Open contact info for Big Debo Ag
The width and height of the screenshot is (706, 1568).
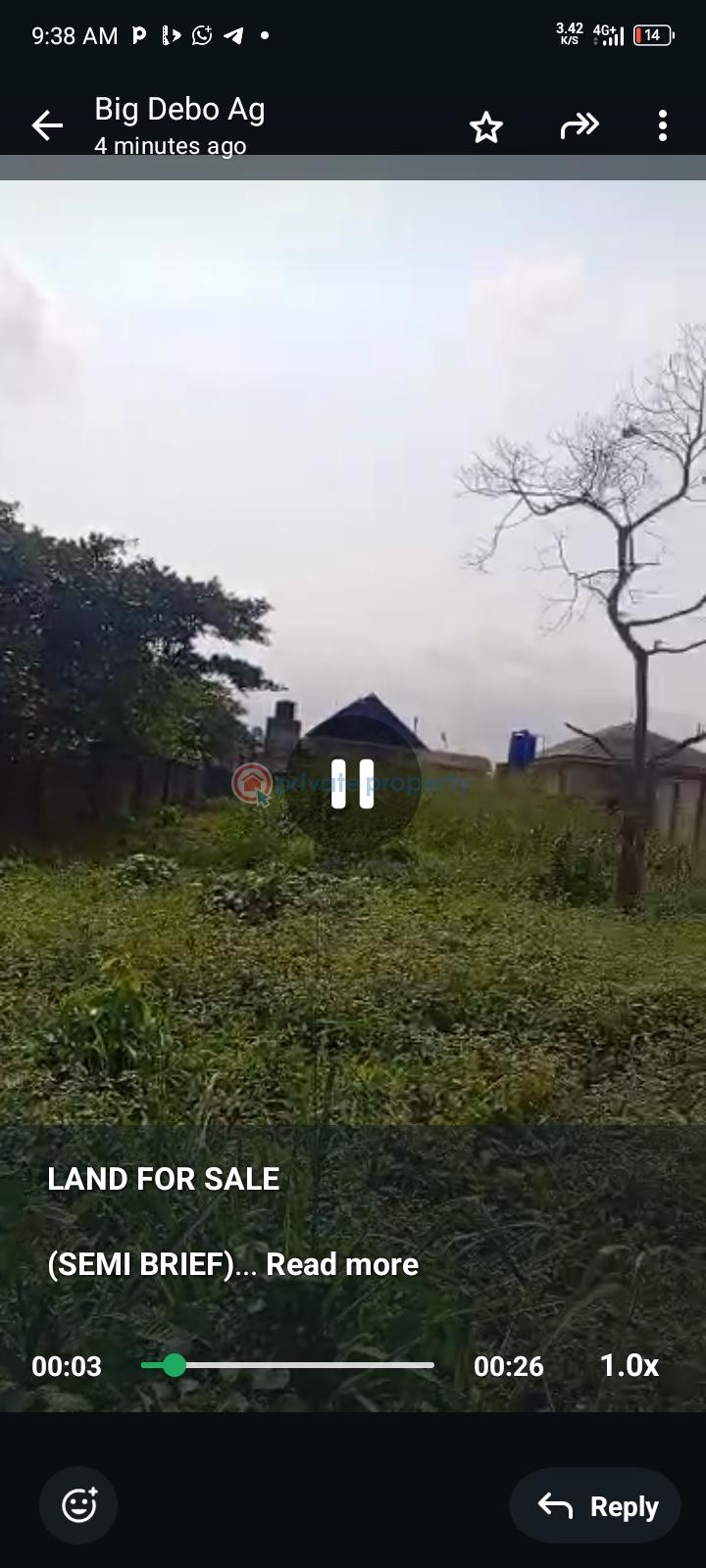pyautogui.click(x=178, y=109)
